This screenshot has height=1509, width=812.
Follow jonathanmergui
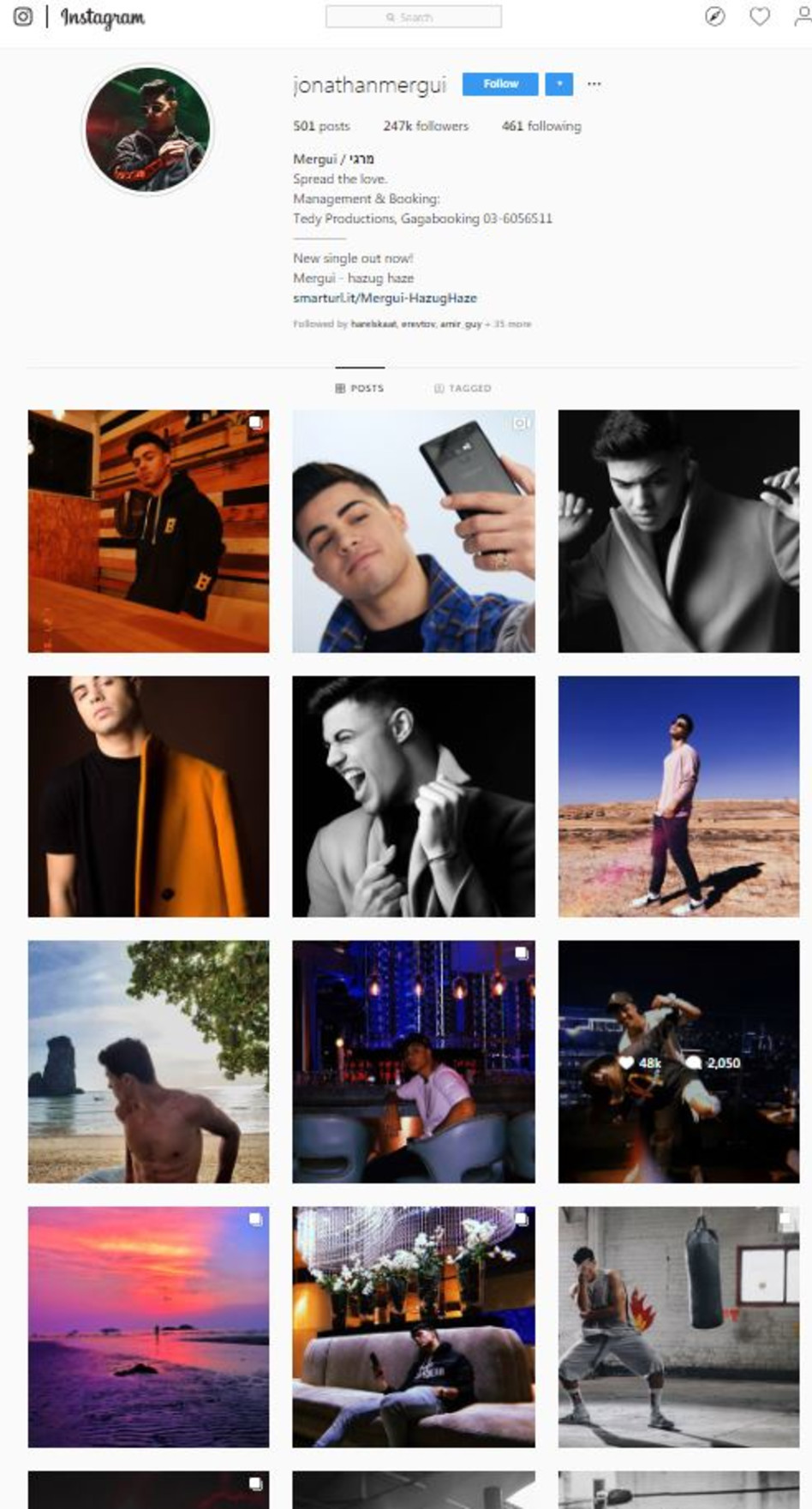pyautogui.click(x=500, y=84)
